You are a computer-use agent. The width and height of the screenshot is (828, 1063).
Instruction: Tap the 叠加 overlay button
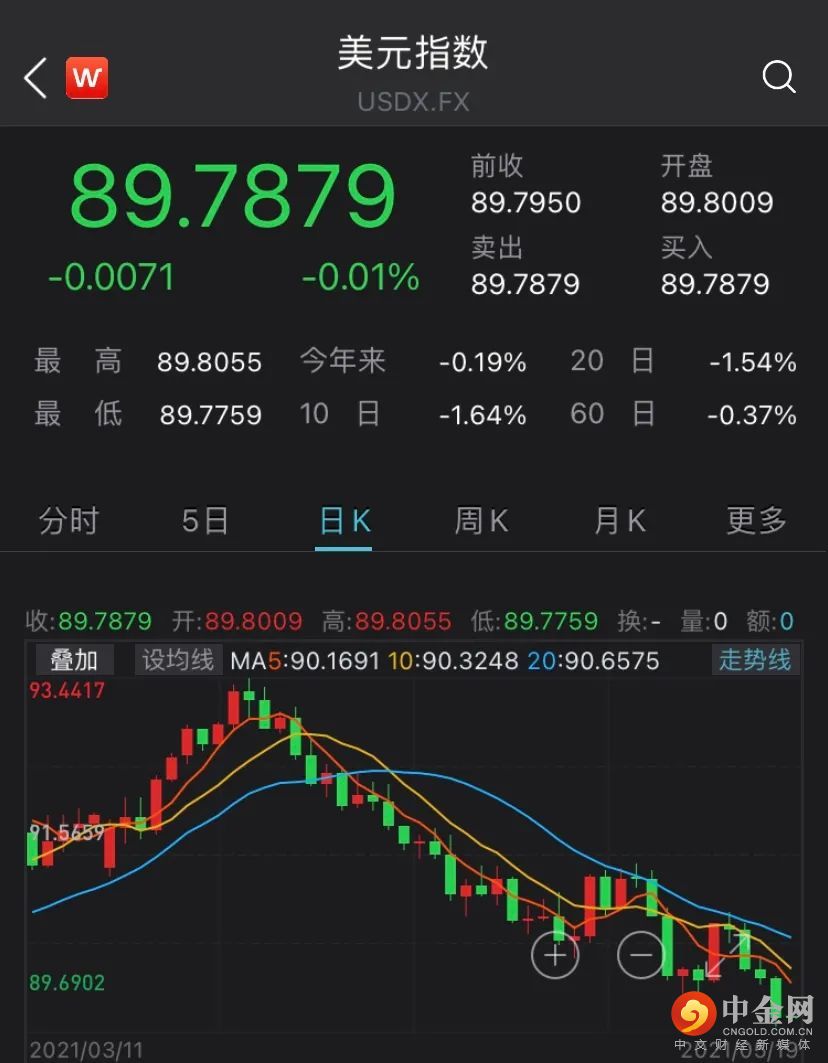75,660
